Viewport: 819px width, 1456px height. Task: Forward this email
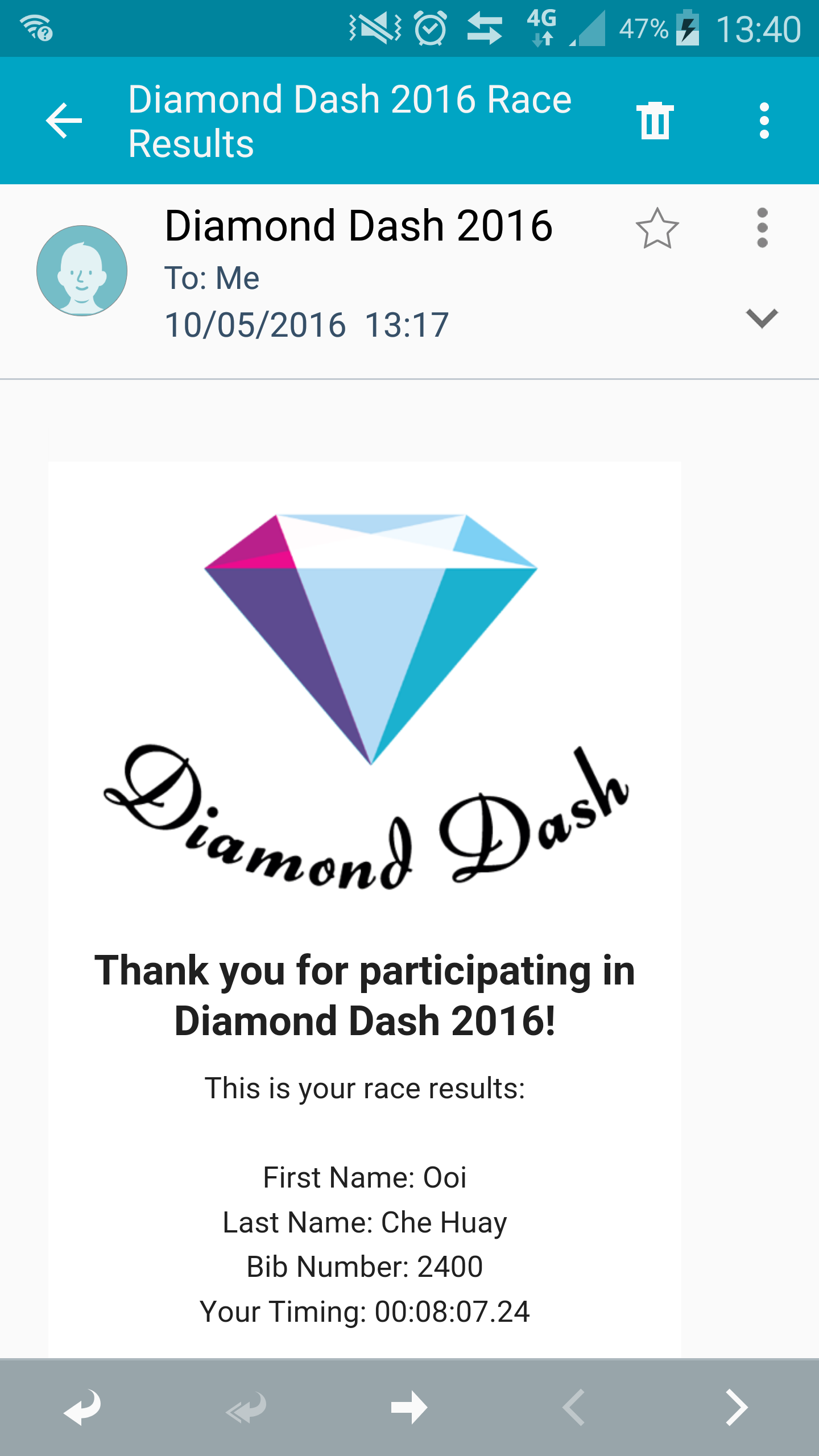point(409,1408)
